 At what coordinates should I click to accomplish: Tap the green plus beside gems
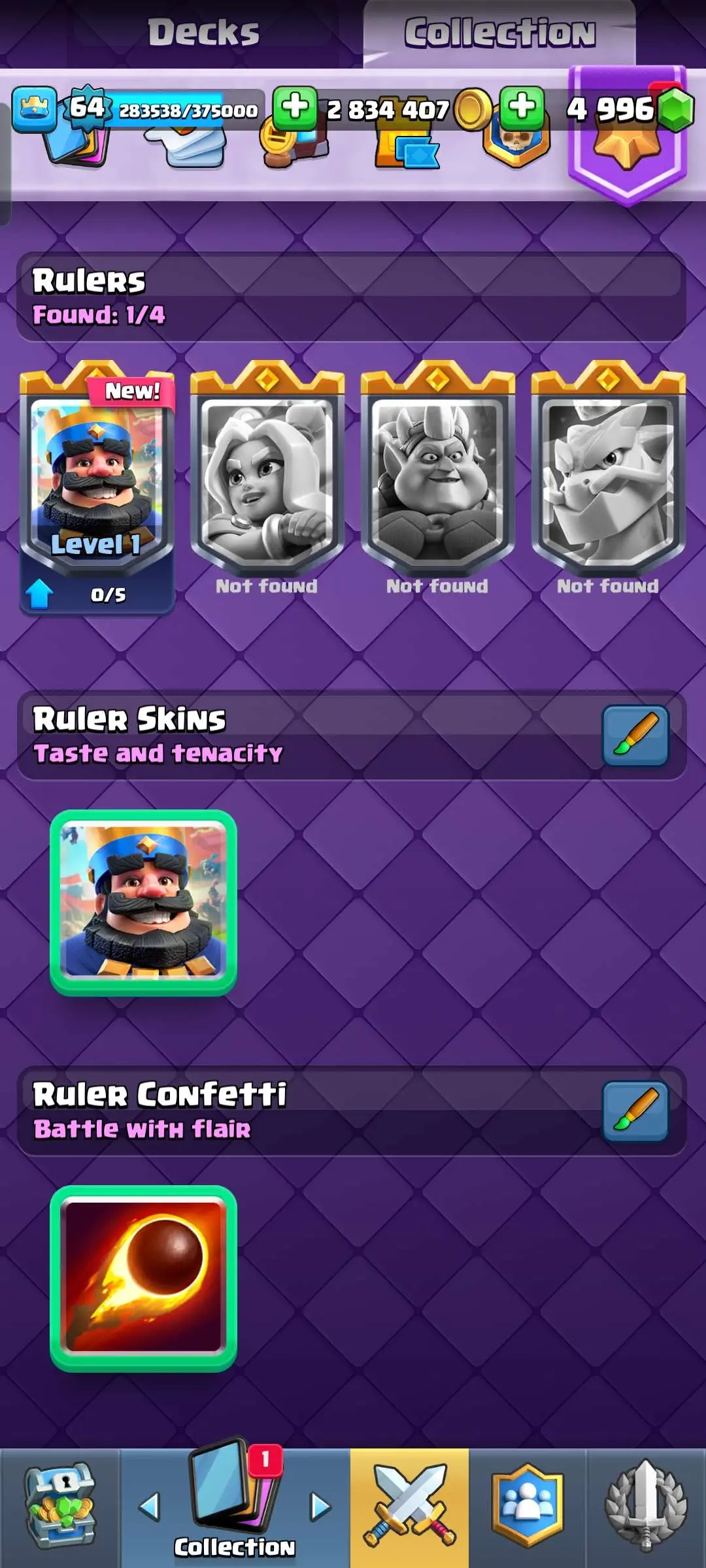[x=522, y=108]
